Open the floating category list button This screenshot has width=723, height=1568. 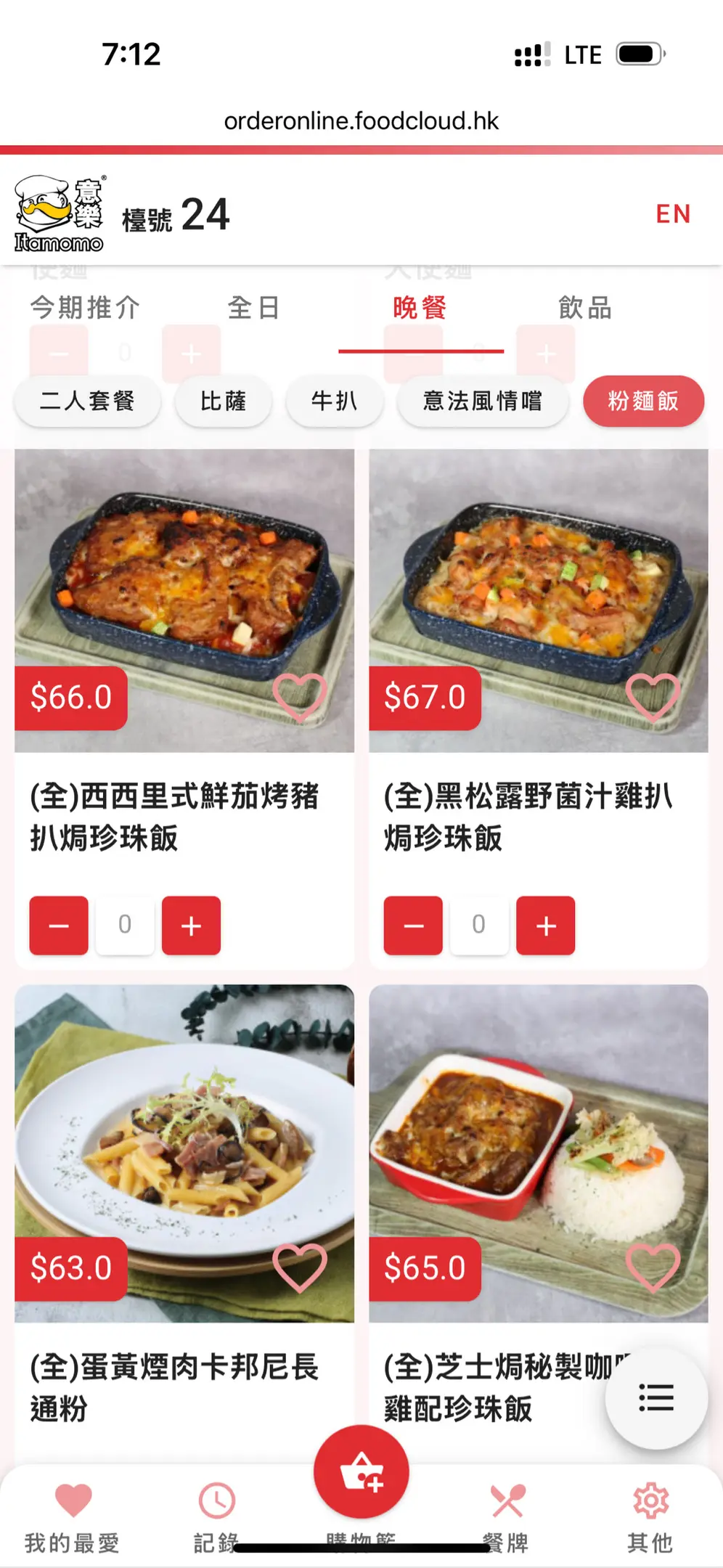pos(656,1397)
